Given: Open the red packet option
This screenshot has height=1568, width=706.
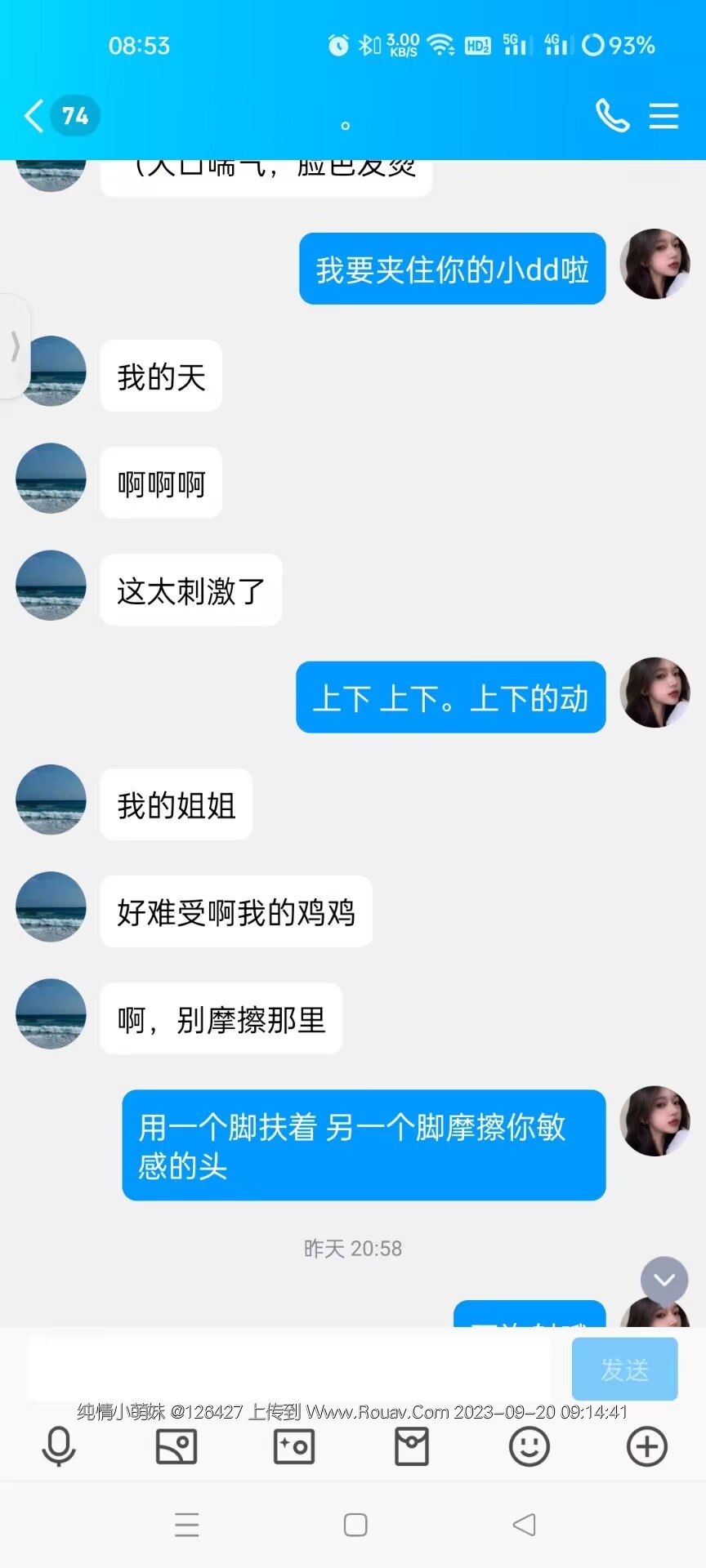Looking at the screenshot, I should coord(412,1446).
